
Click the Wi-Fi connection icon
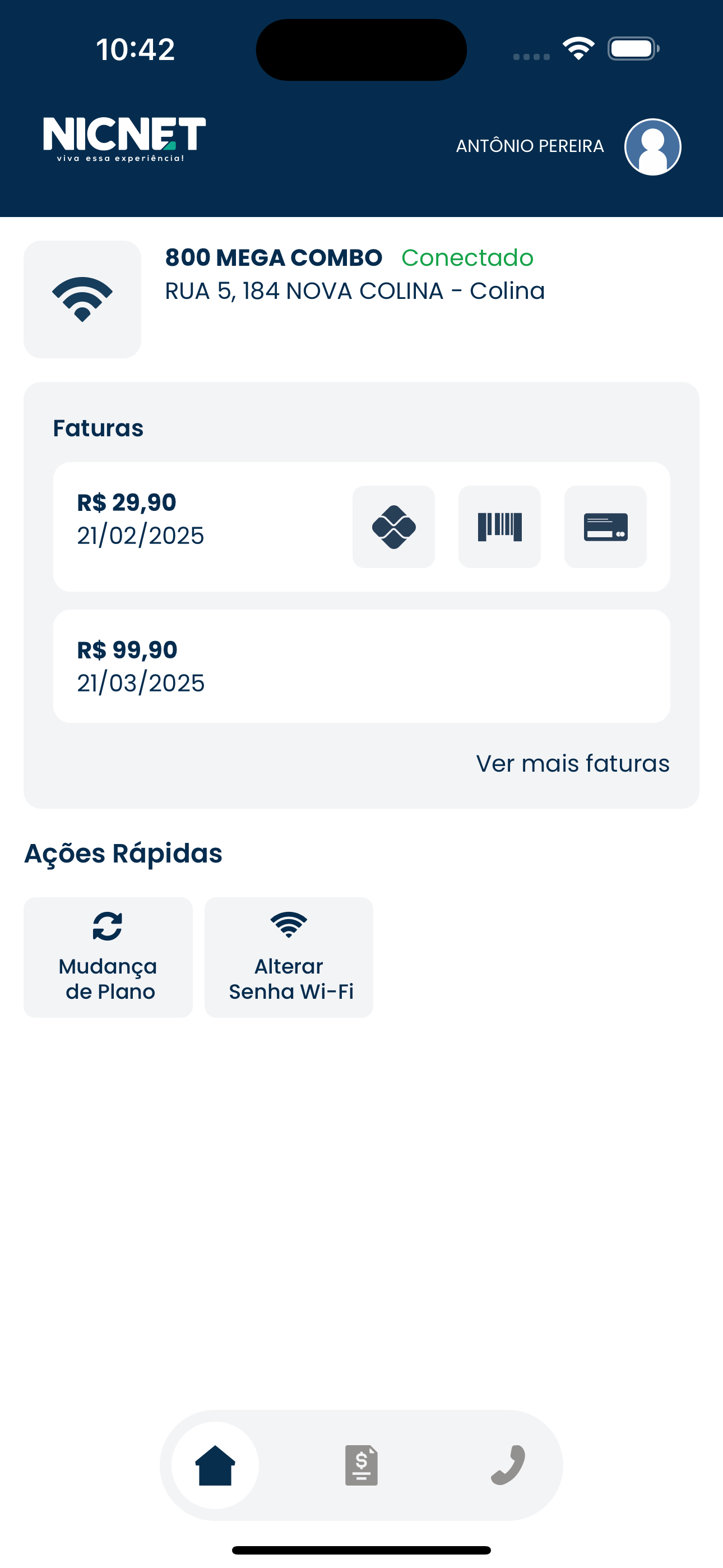click(x=82, y=299)
